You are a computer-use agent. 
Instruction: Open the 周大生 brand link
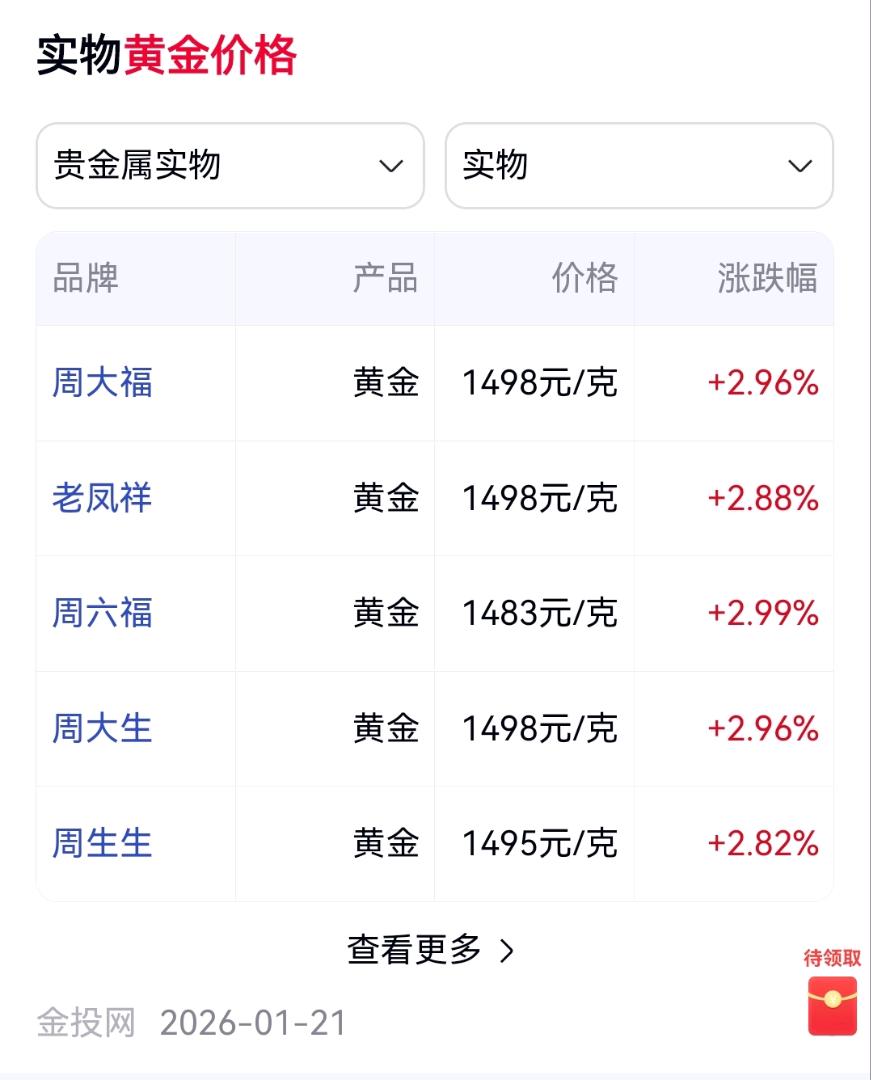(102, 728)
